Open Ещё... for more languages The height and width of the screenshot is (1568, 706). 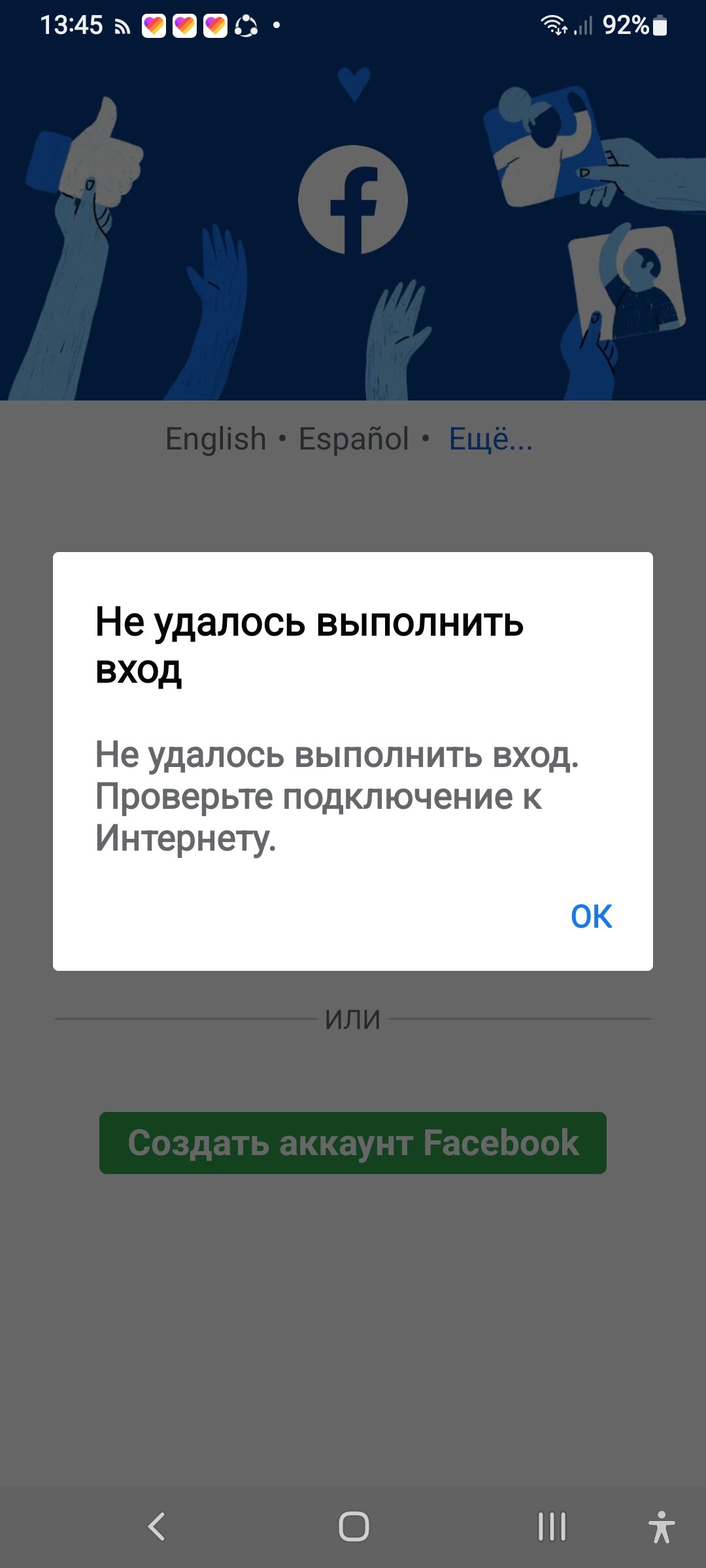coord(491,438)
